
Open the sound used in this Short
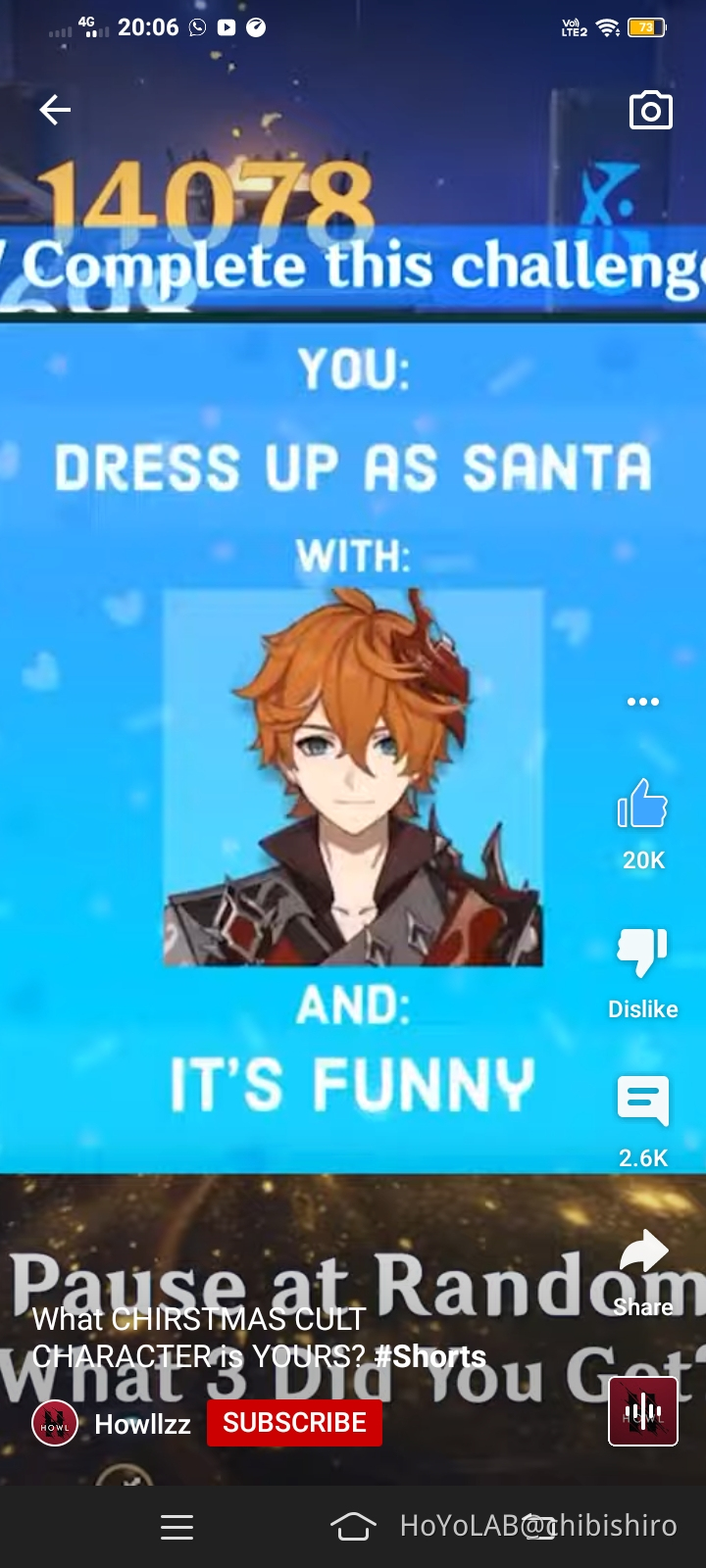[x=643, y=1411]
